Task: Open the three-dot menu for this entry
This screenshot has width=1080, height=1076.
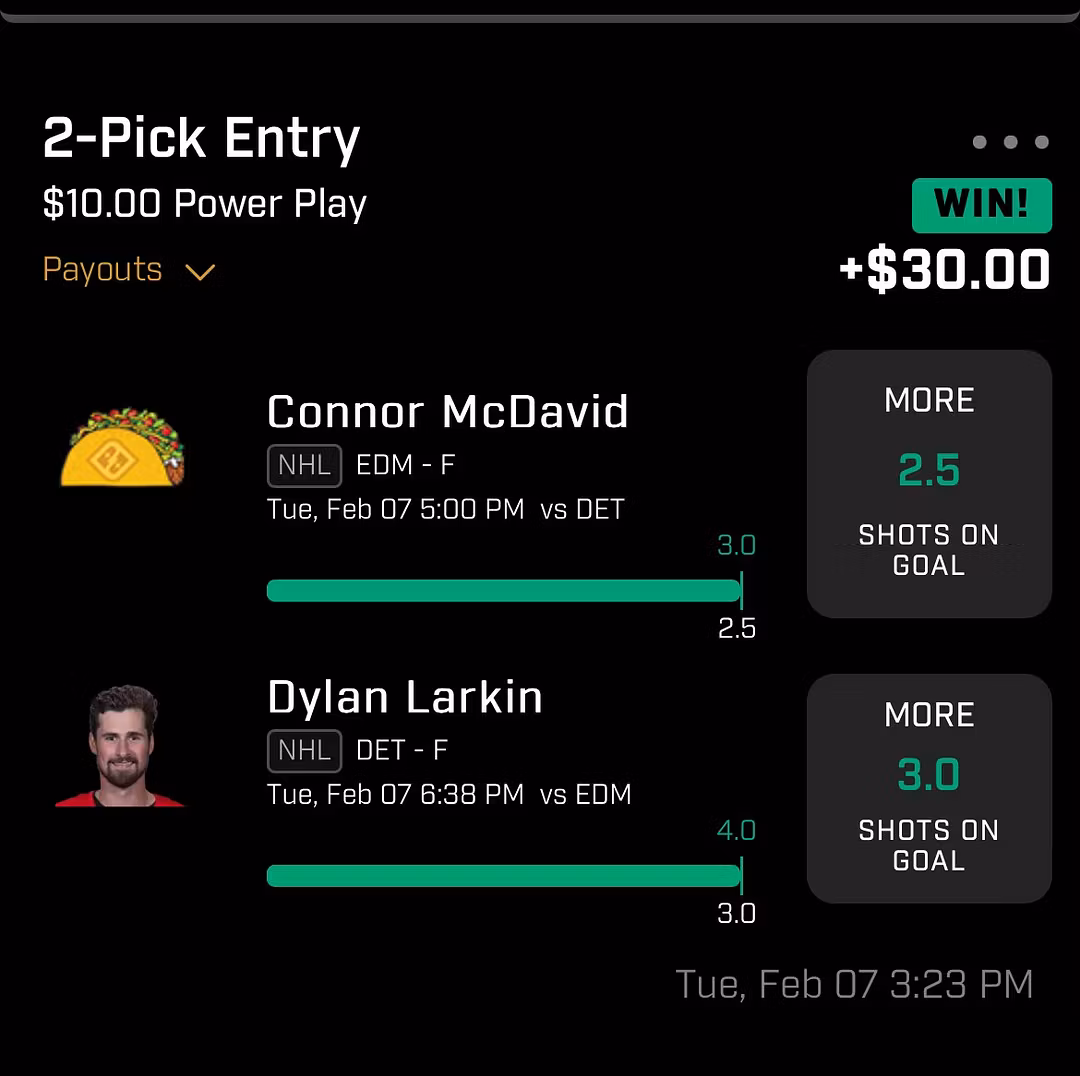Action: (x=1010, y=142)
